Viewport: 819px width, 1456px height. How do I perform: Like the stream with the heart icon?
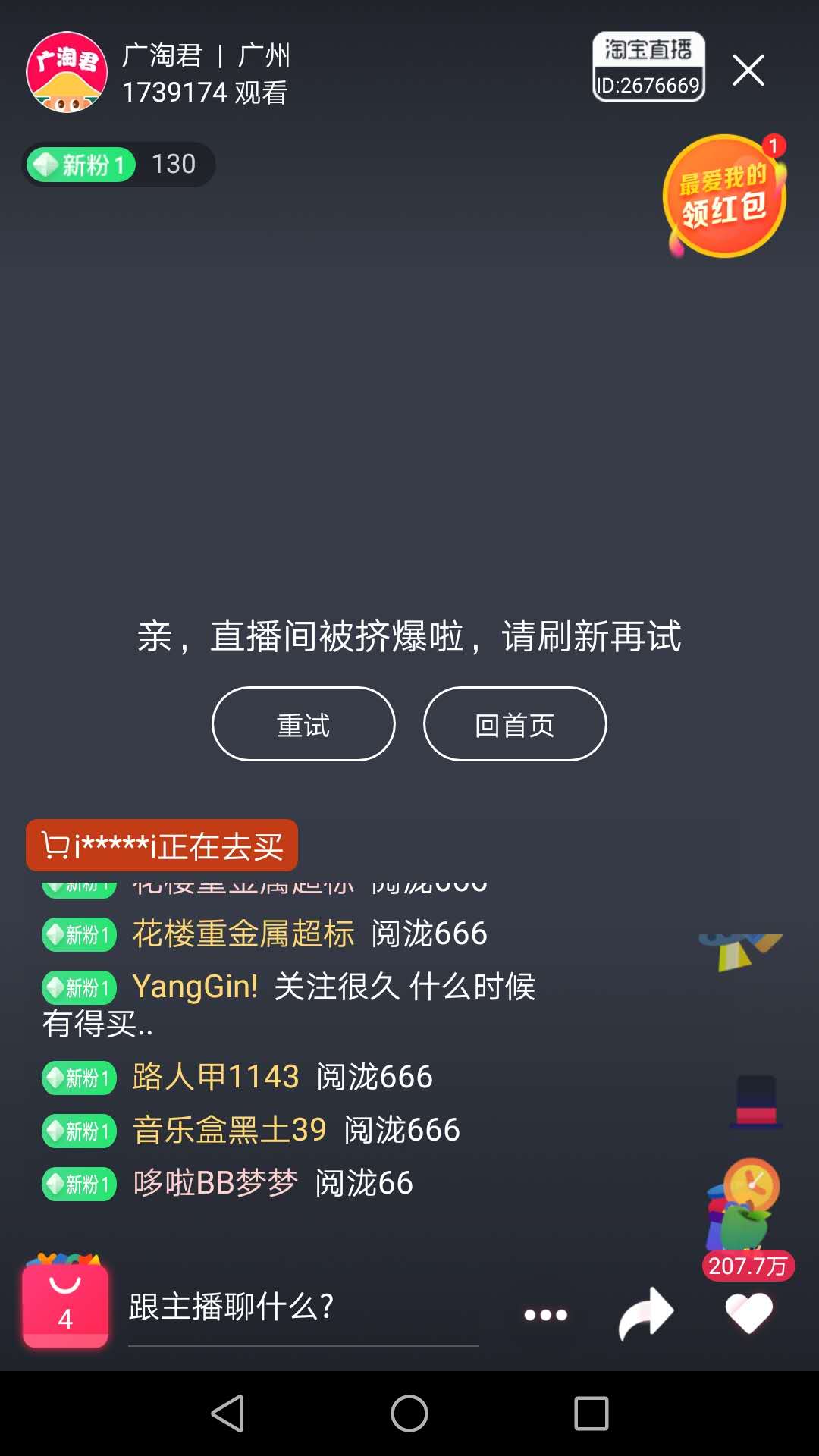(748, 1312)
